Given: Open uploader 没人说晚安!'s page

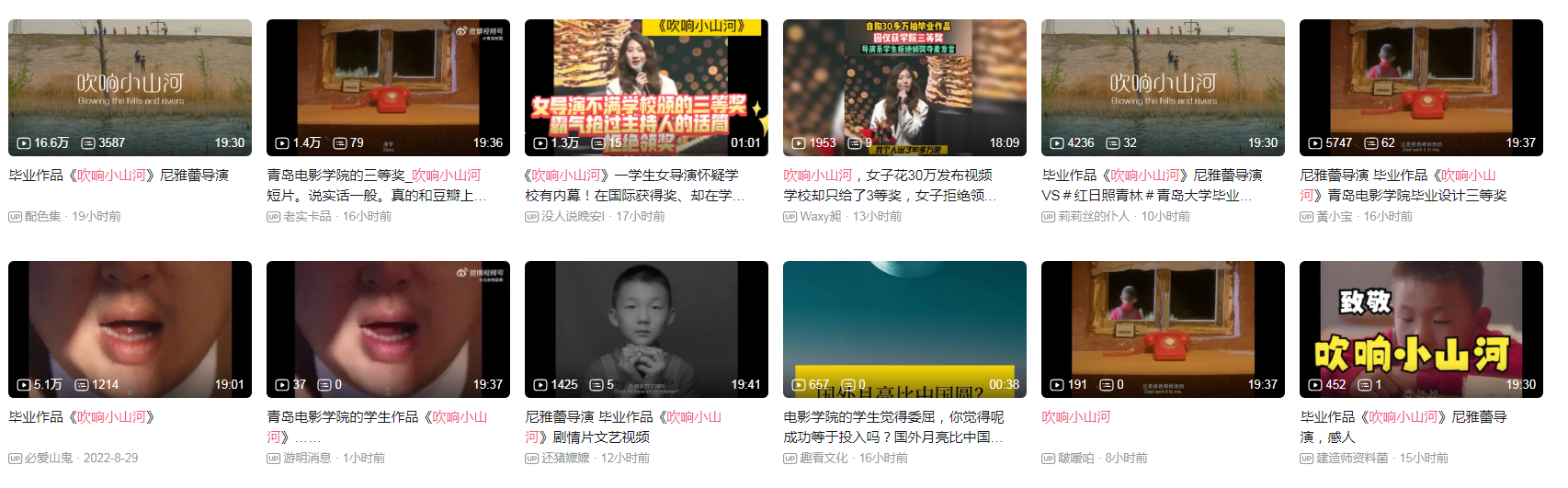Looking at the screenshot, I should click(x=573, y=217).
